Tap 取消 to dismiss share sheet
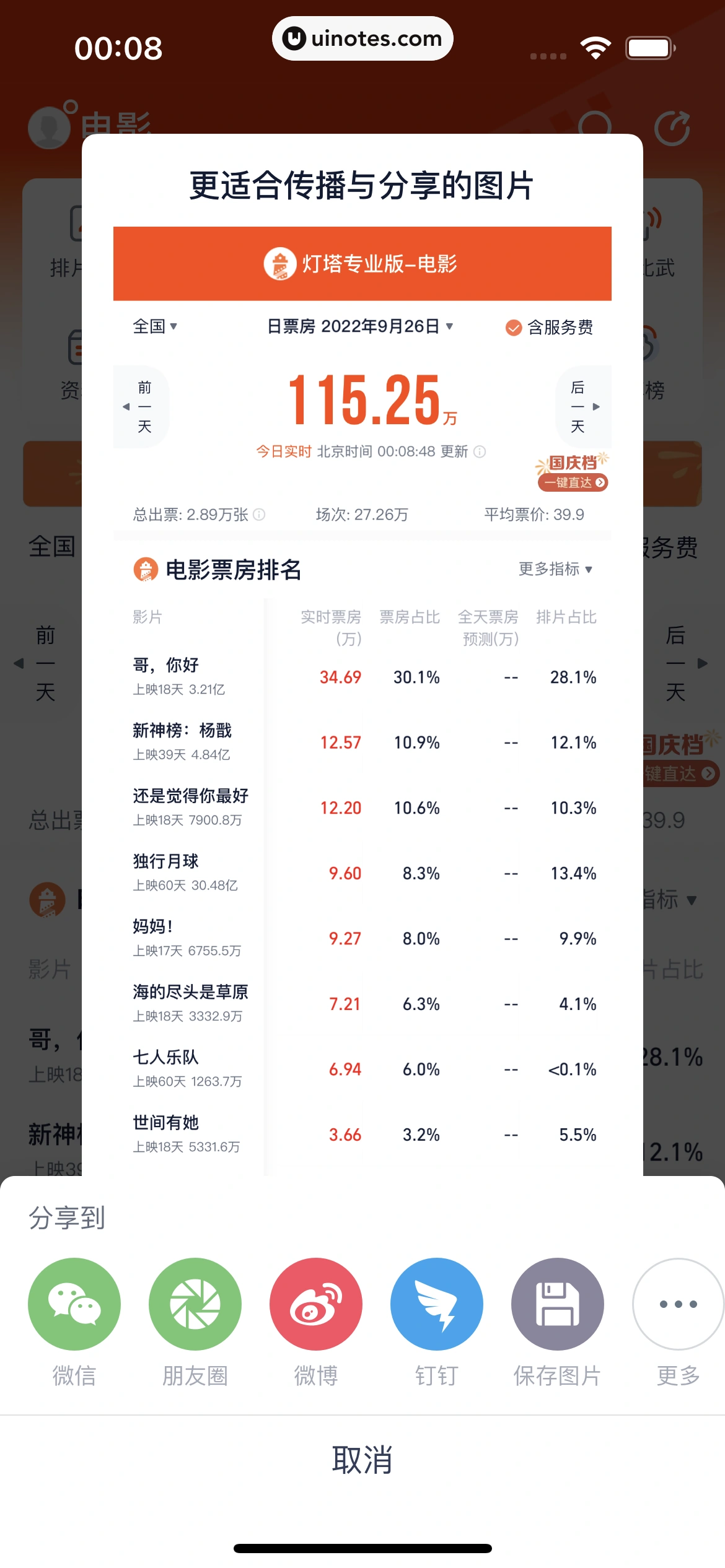The height and width of the screenshot is (1568, 725). pyautogui.click(x=362, y=1460)
